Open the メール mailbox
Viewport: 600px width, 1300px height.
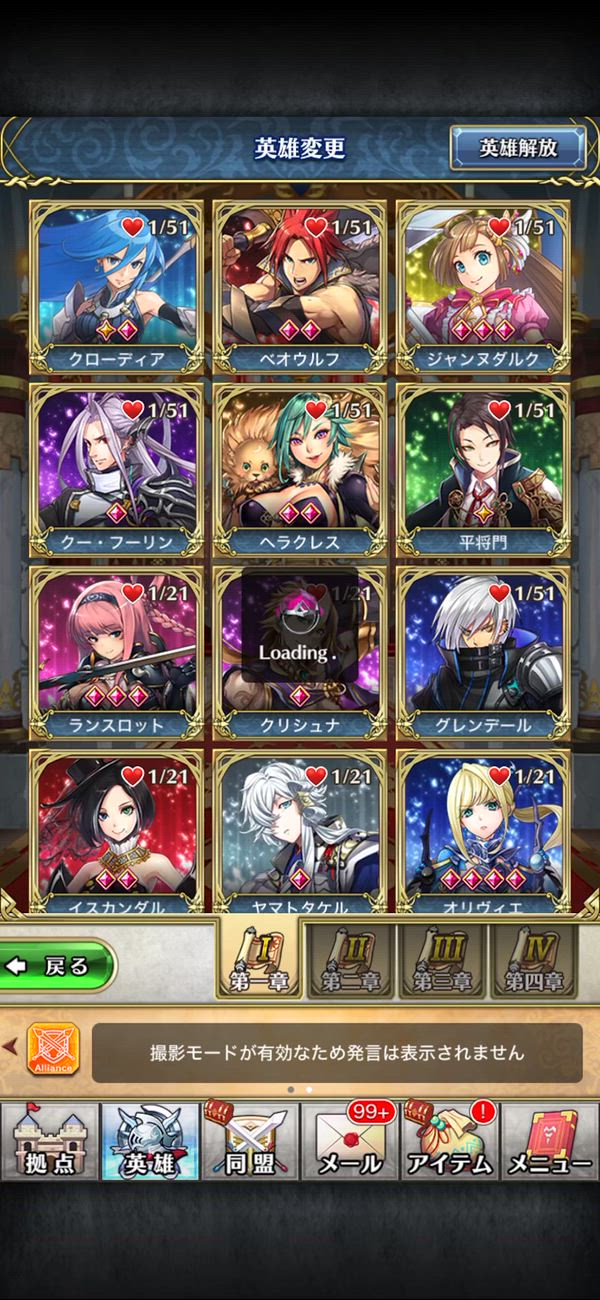pyautogui.click(x=349, y=1142)
